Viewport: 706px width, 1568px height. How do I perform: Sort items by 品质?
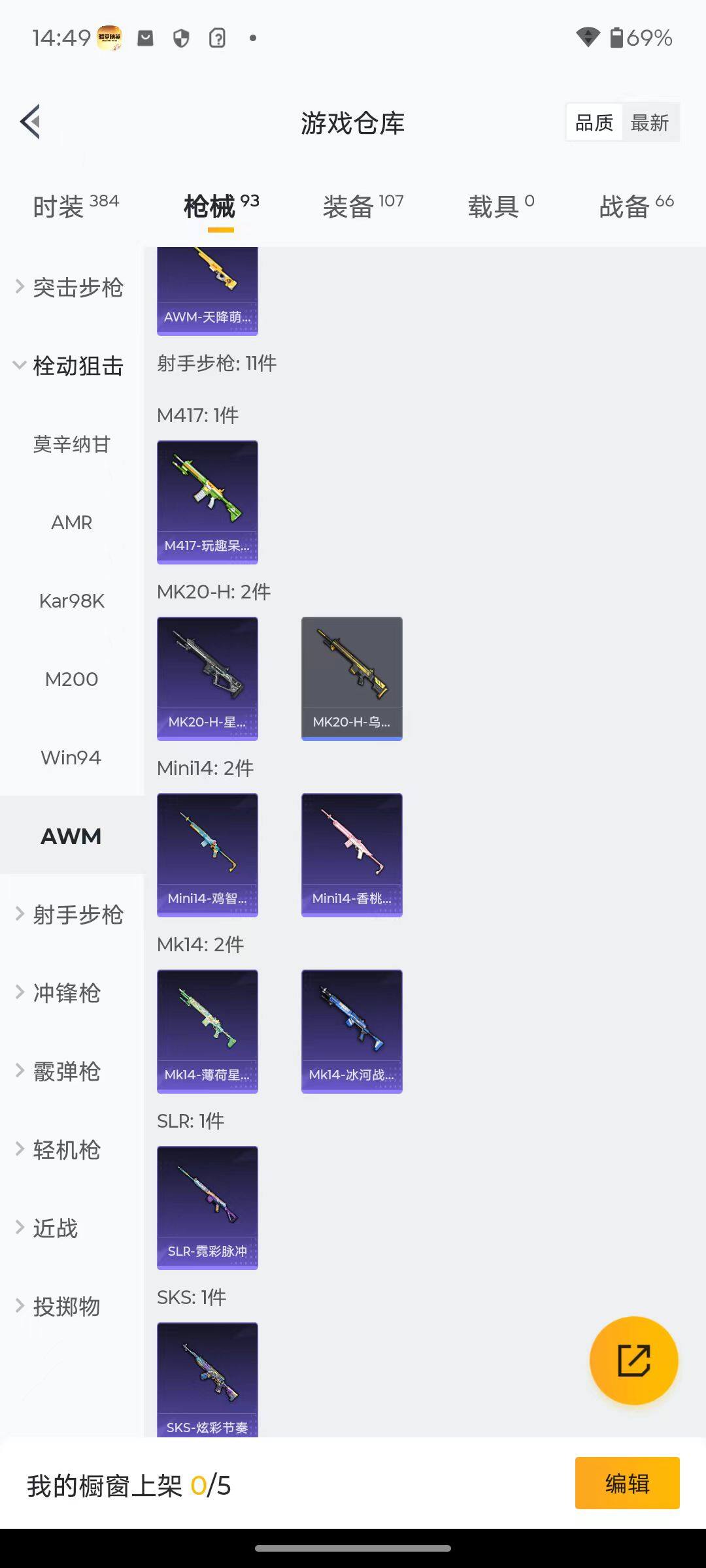594,123
